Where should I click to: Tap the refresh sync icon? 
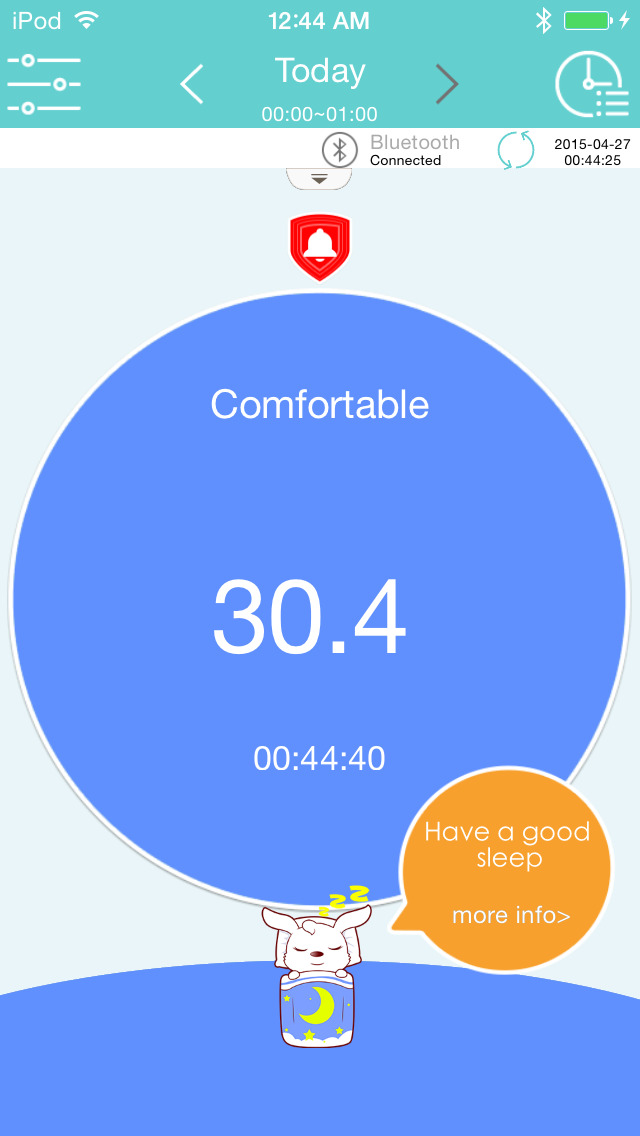(515, 150)
